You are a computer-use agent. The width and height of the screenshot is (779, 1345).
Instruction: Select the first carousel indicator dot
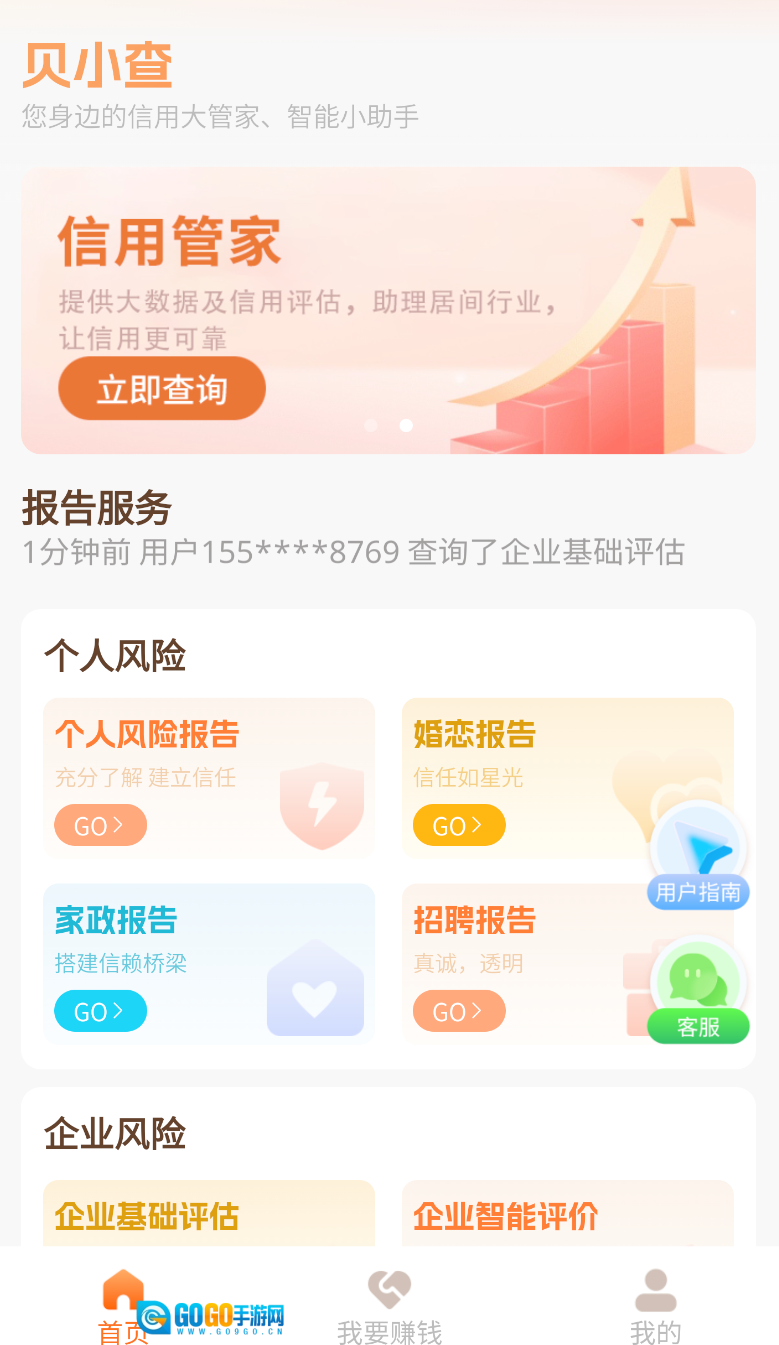[371, 425]
